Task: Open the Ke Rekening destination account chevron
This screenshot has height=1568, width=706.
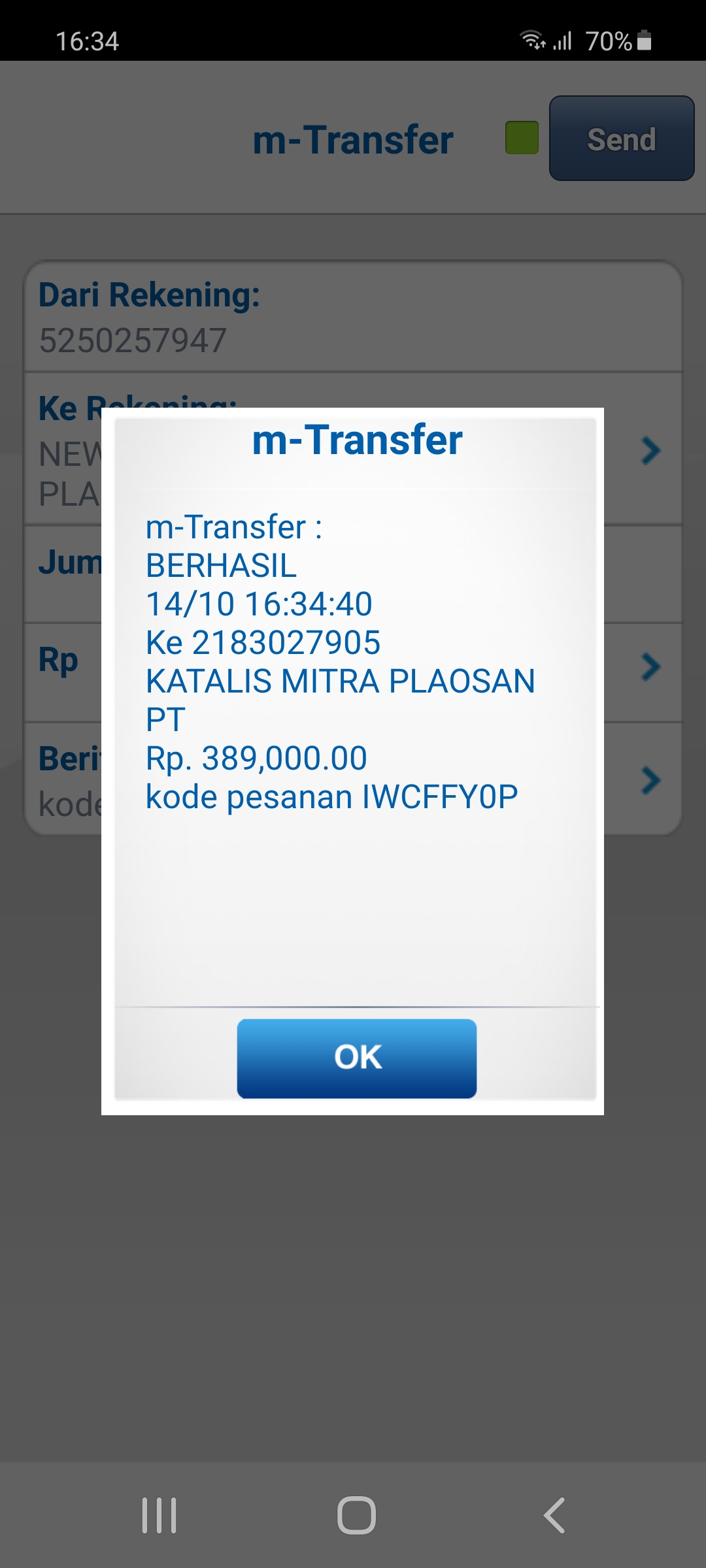Action: [x=650, y=450]
